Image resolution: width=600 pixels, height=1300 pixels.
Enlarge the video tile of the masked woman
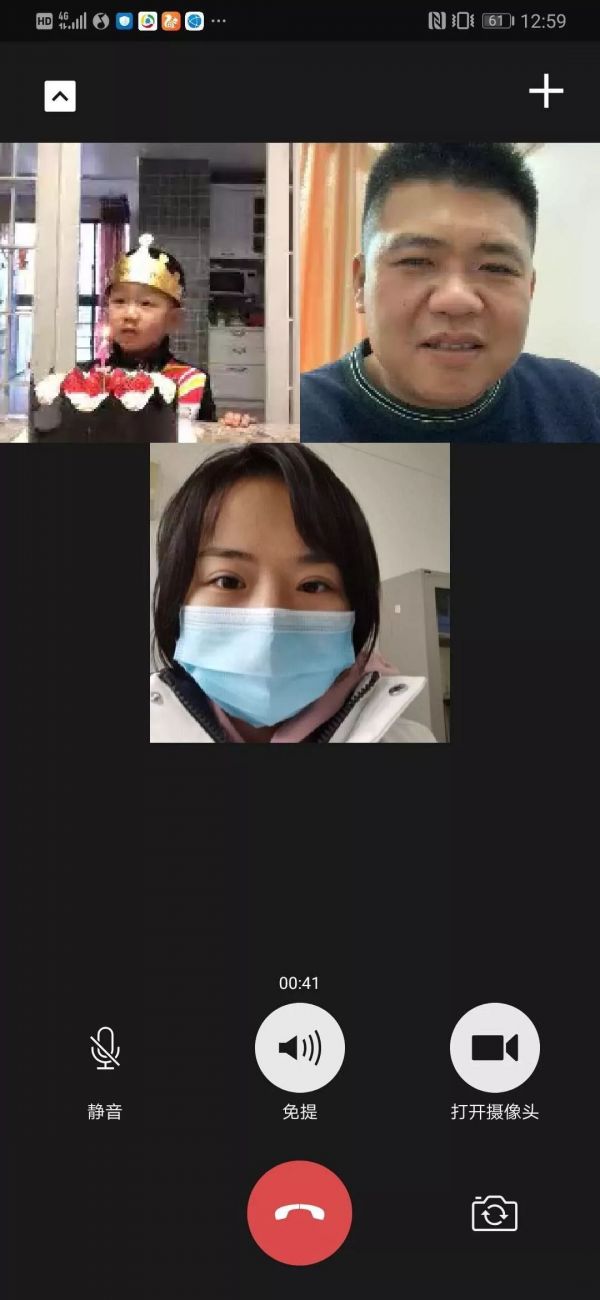pyautogui.click(x=300, y=593)
